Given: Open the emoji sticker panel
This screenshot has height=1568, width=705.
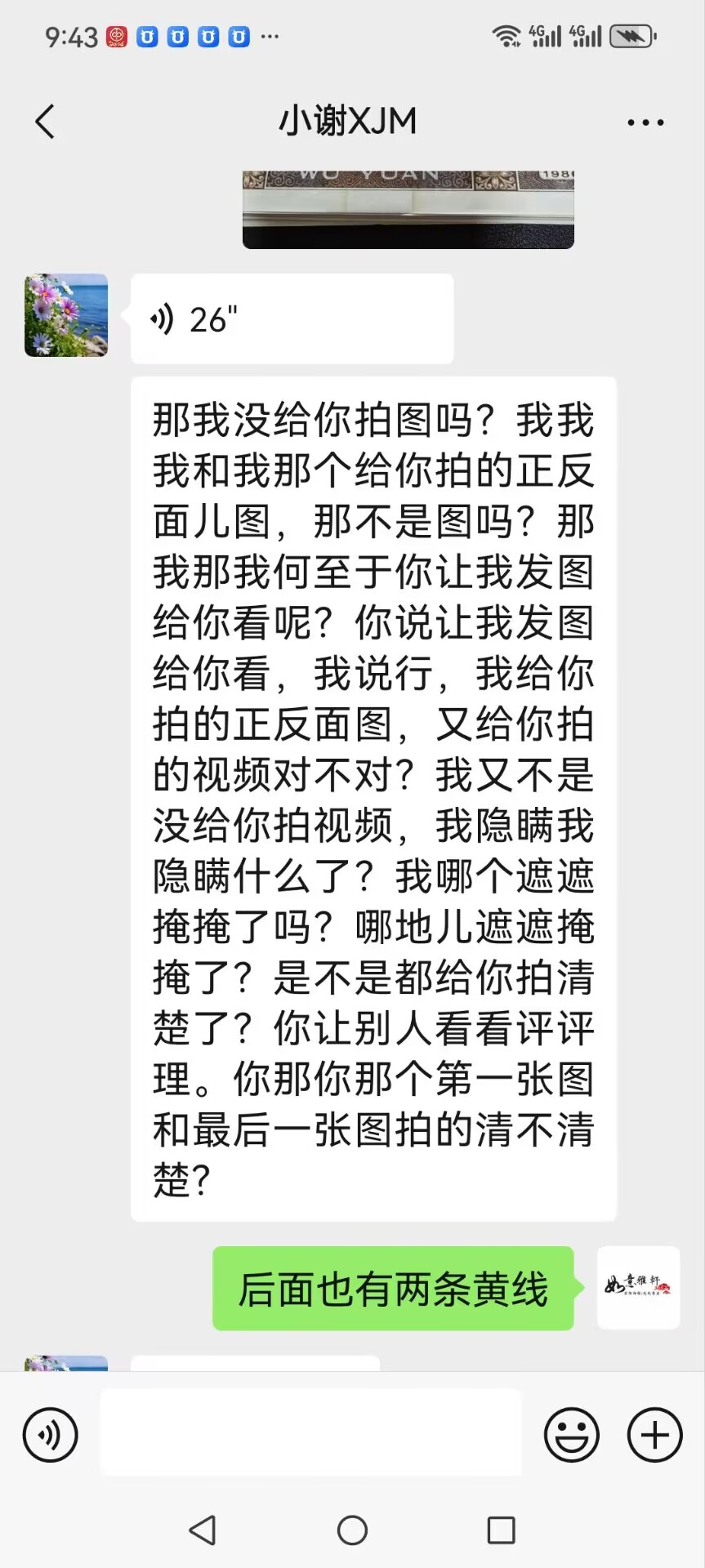Looking at the screenshot, I should point(572,1435).
